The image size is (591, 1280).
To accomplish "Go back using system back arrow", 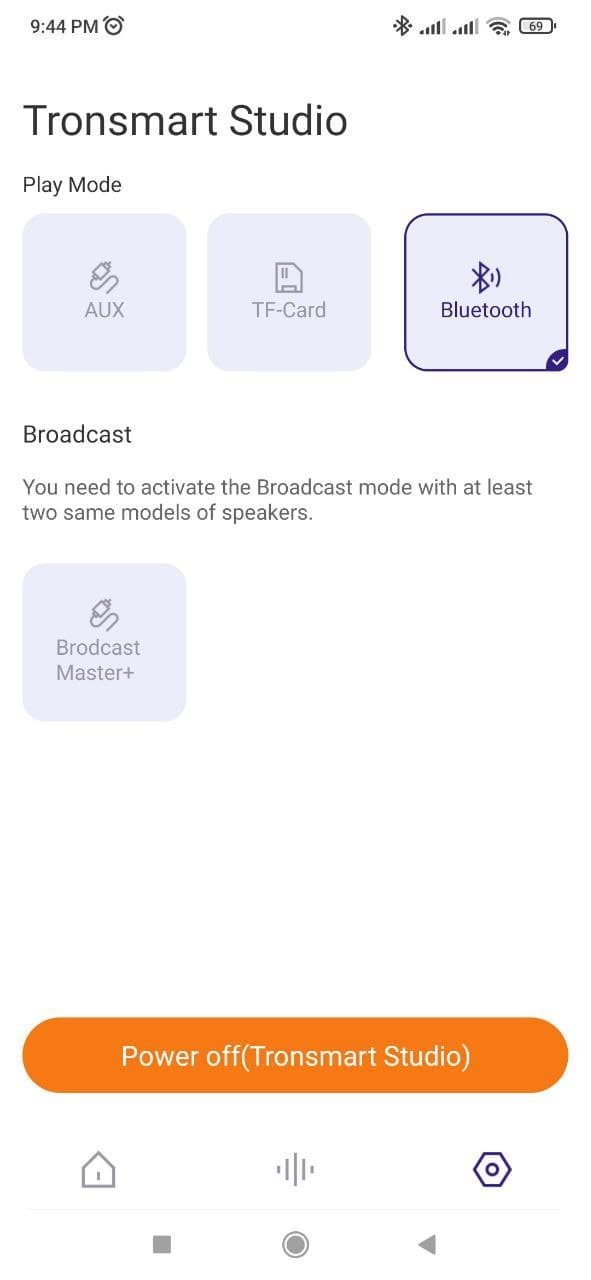I will [x=427, y=1244].
